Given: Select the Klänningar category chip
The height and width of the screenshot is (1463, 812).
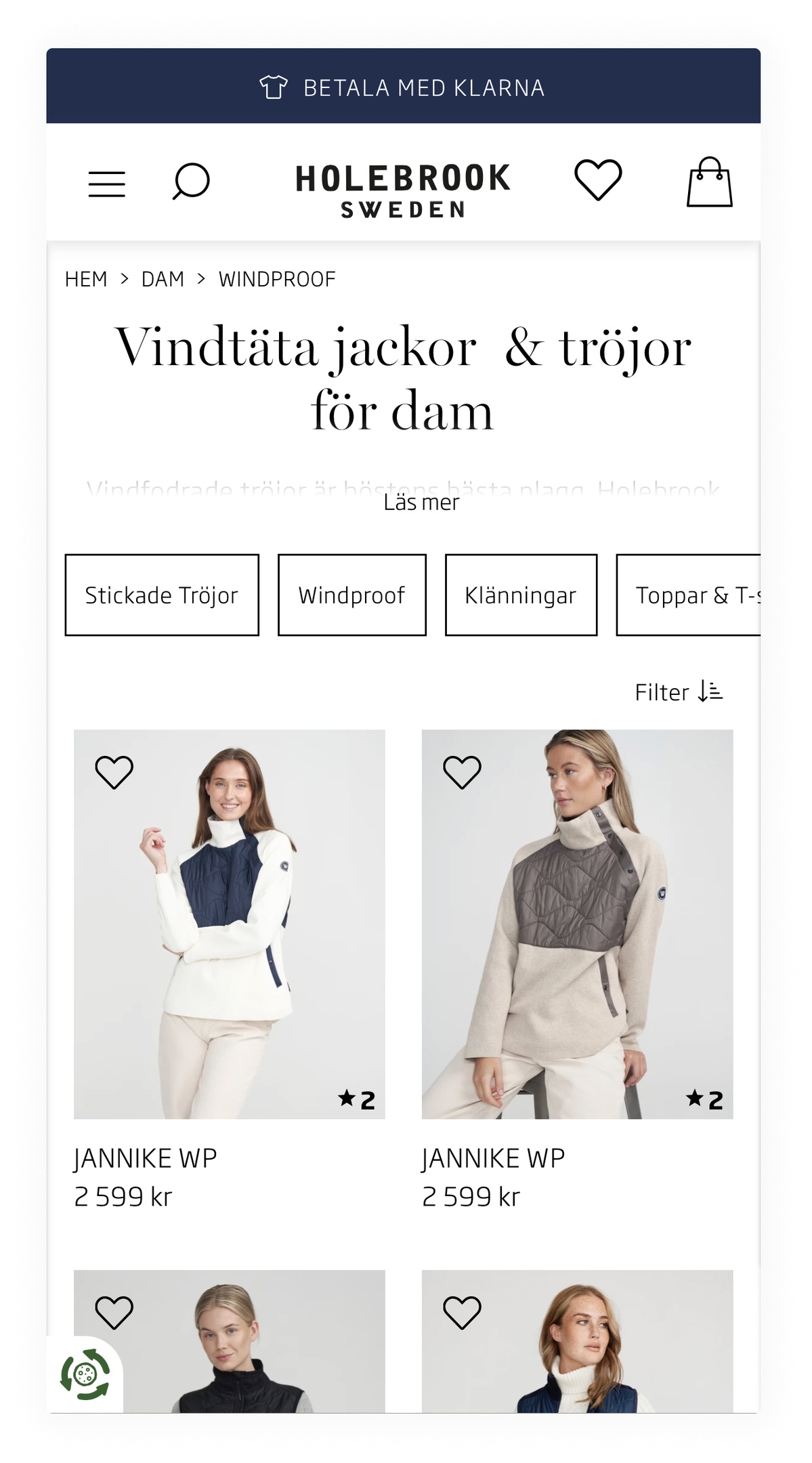Looking at the screenshot, I should tap(521, 595).
